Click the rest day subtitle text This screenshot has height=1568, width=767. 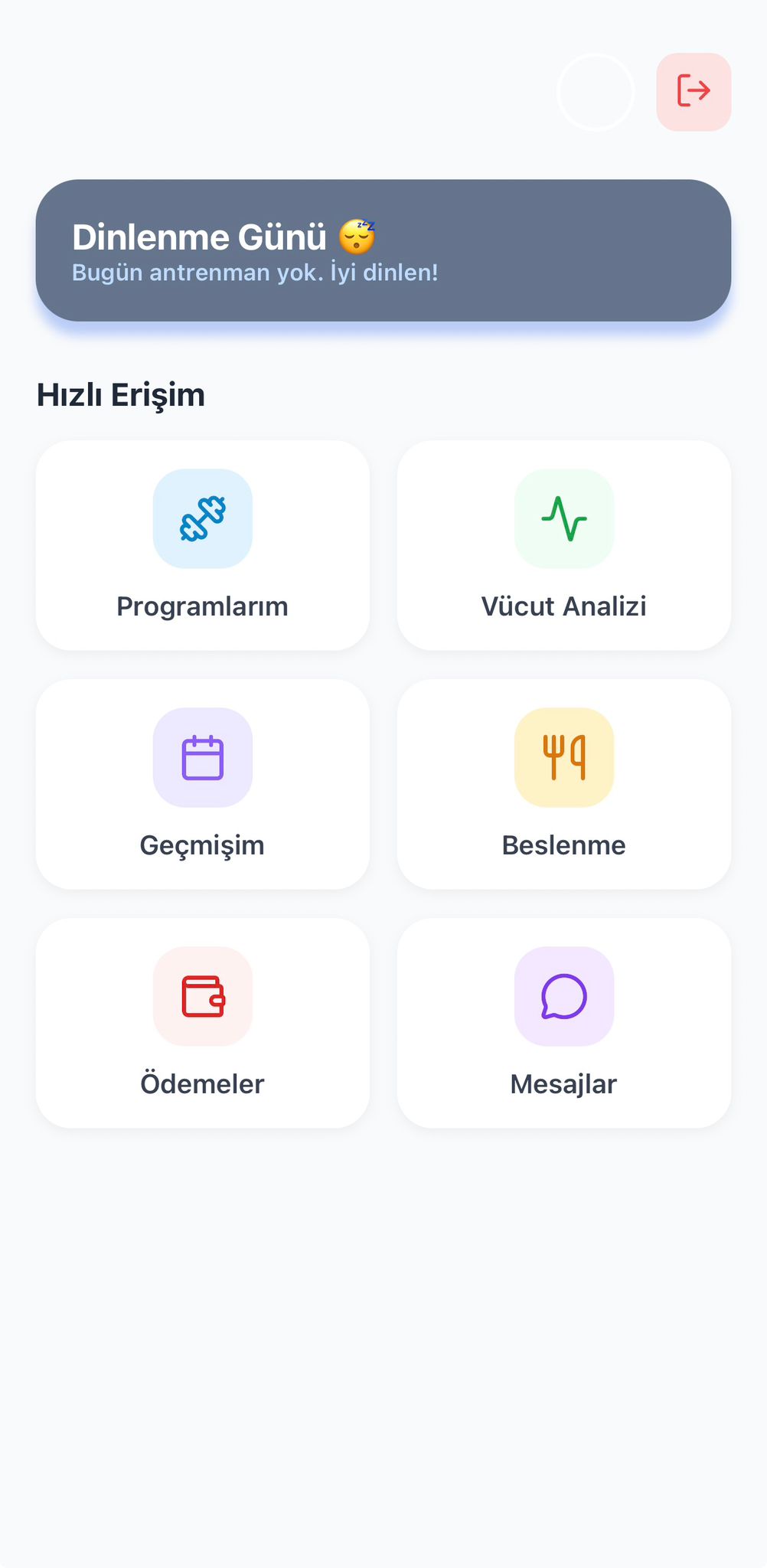pos(255,273)
